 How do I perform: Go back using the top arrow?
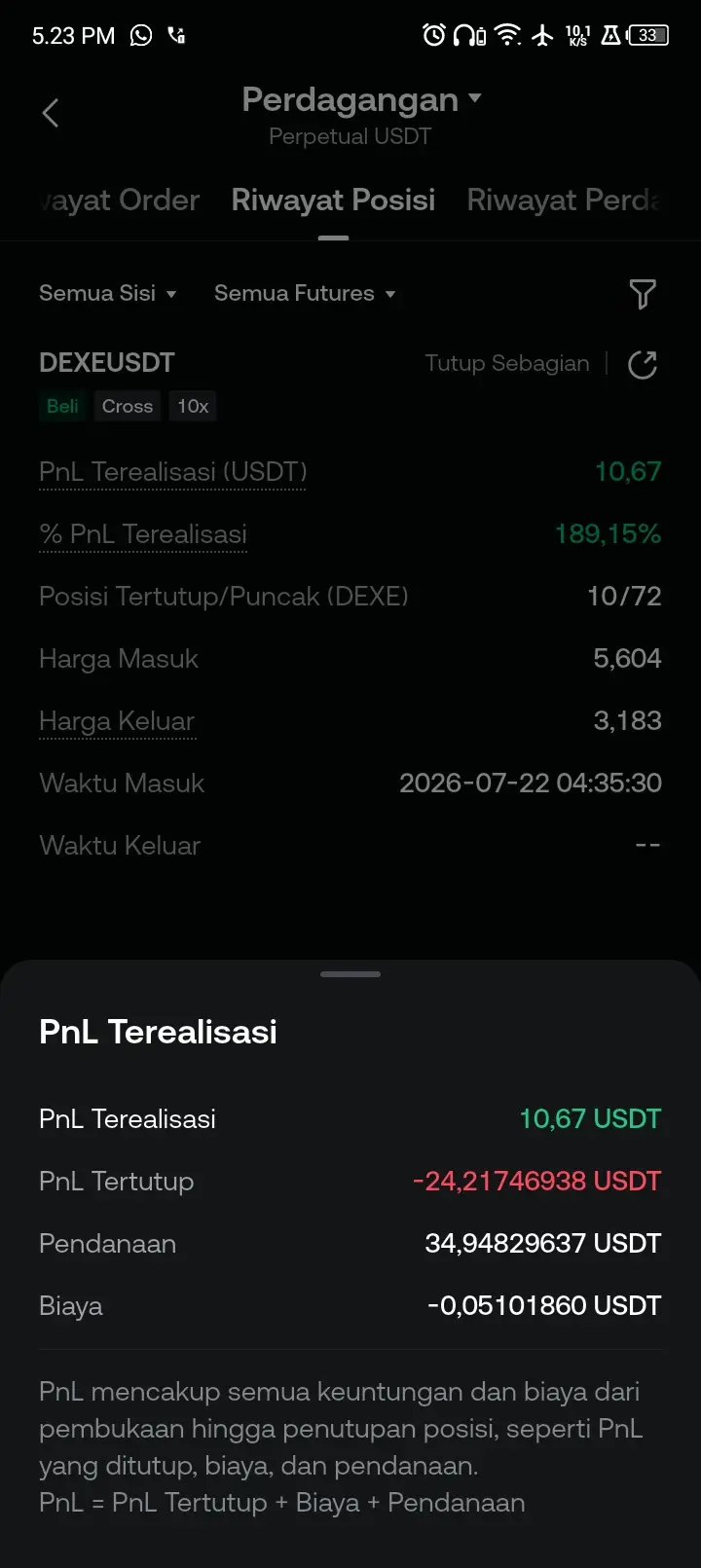51,113
